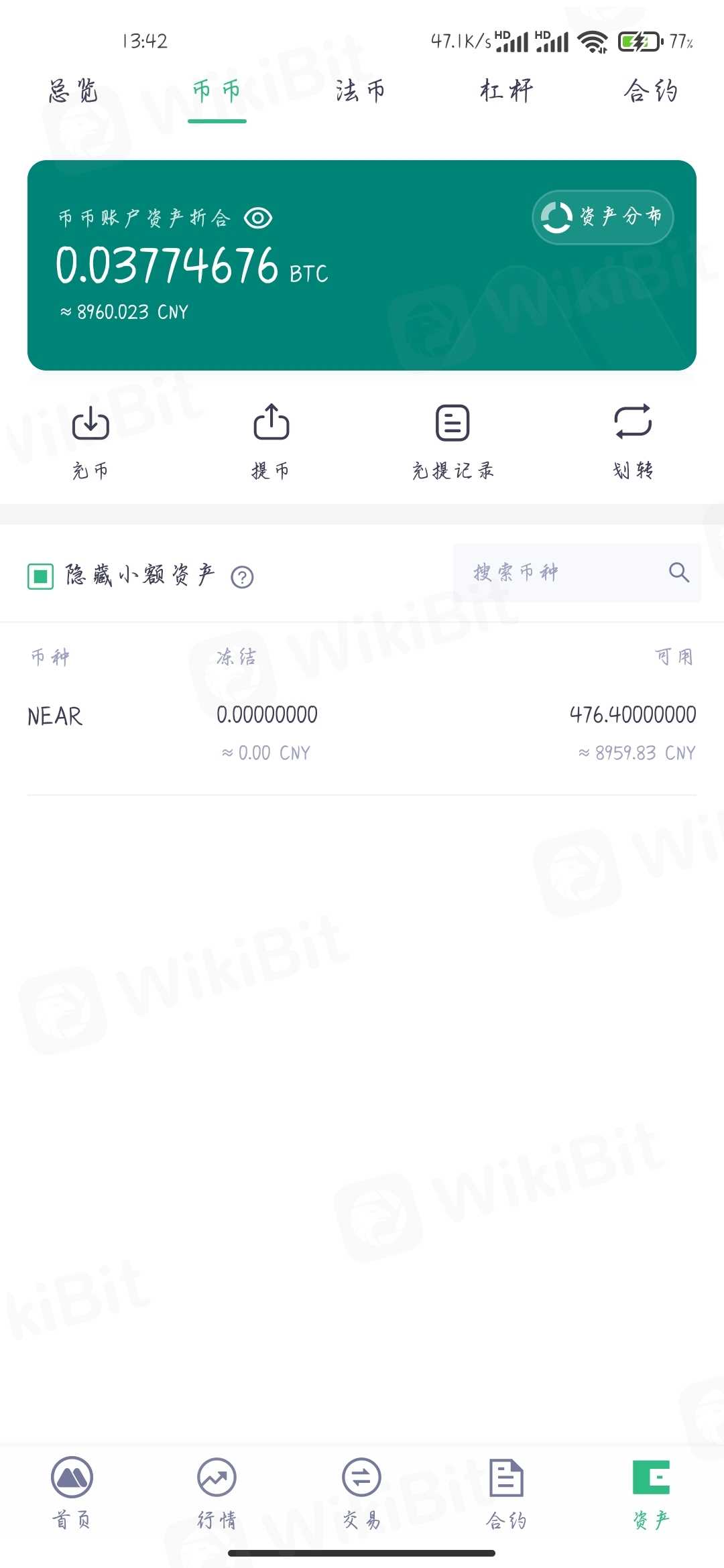Open the NEAR asset row
The image size is (724, 1568).
[x=362, y=732]
